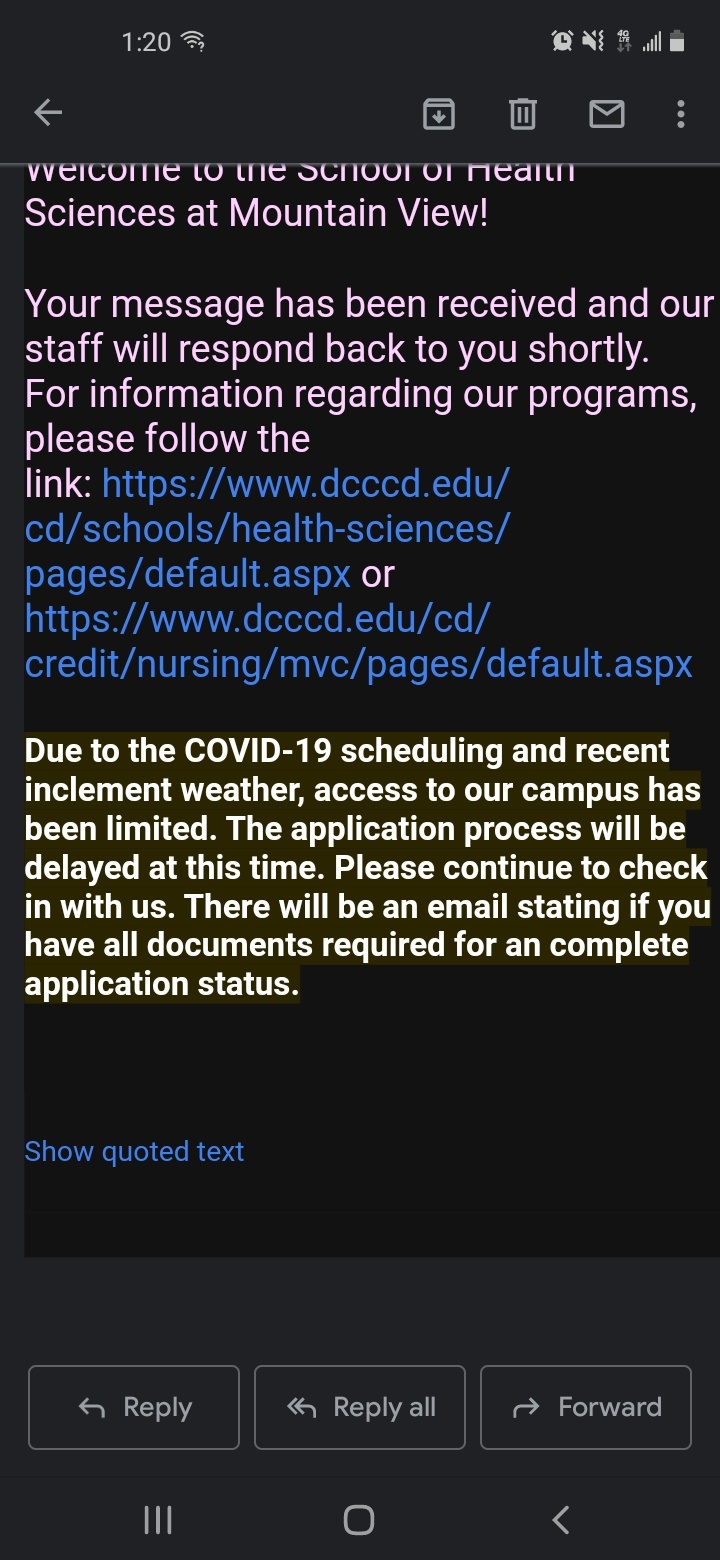Expand Show quoted text
The width and height of the screenshot is (720, 1560).
134,1151
